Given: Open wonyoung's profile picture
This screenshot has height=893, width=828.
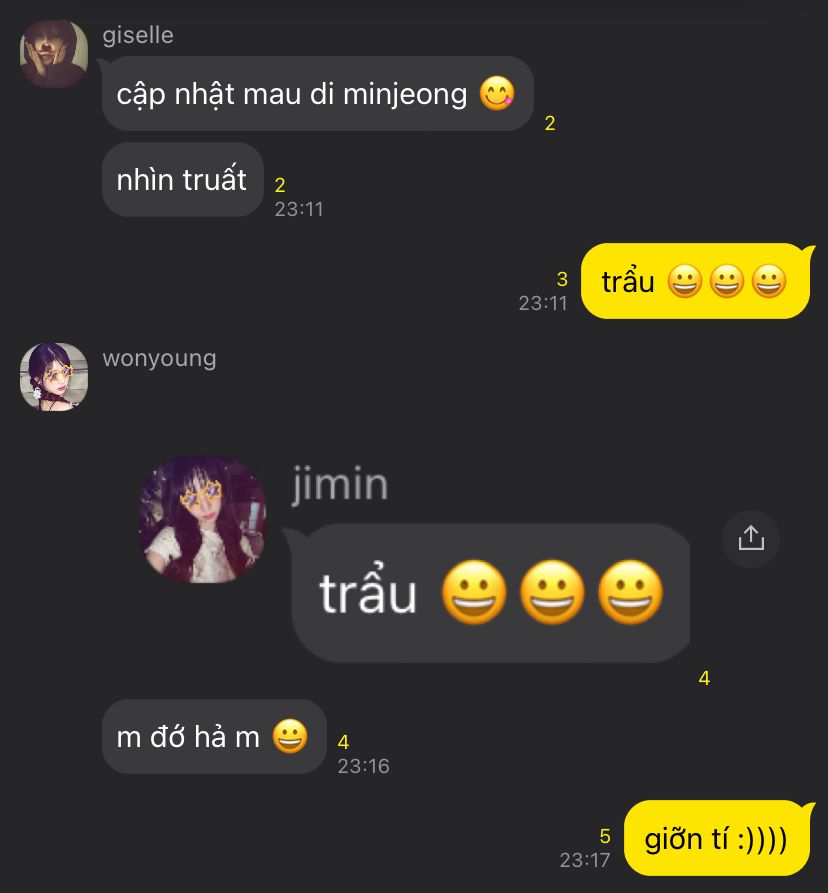Looking at the screenshot, I should tap(54, 376).
